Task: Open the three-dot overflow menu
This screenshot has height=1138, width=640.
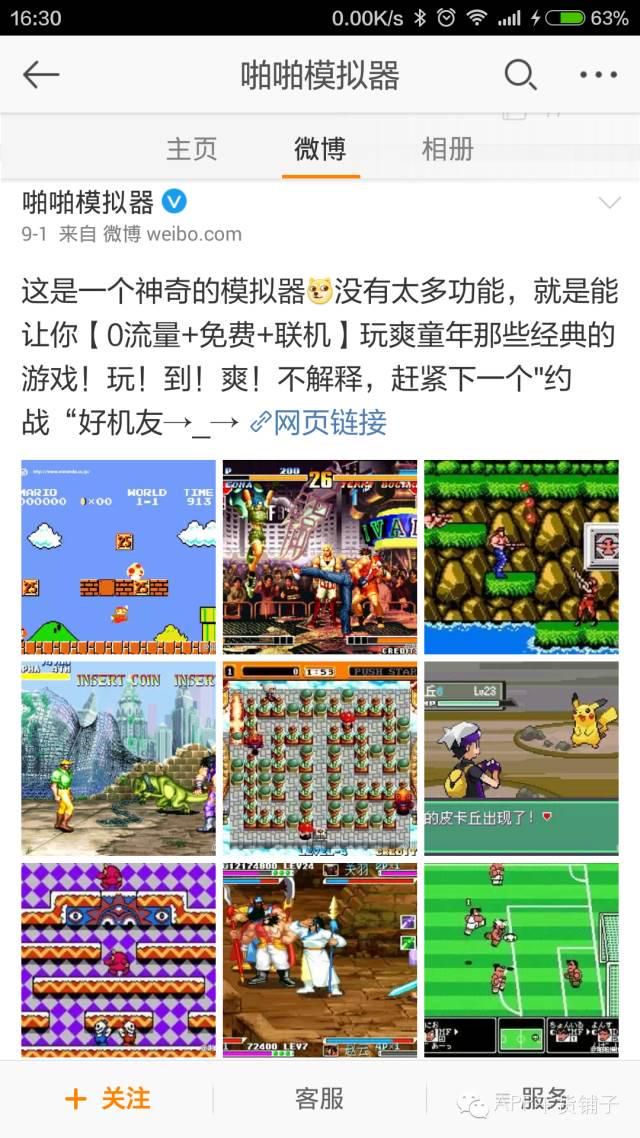Action: 599,75
